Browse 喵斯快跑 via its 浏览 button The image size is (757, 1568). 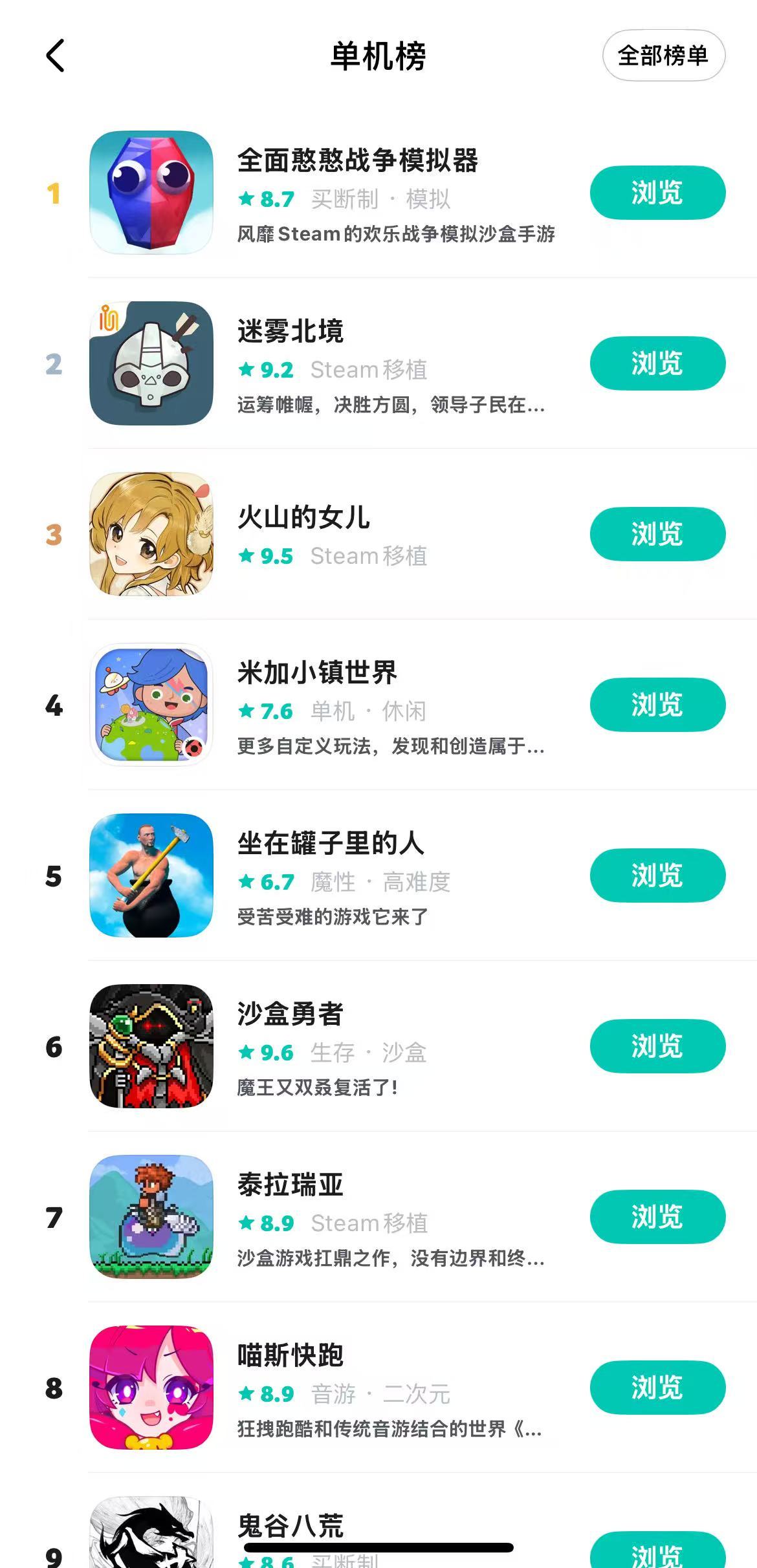657,1388
